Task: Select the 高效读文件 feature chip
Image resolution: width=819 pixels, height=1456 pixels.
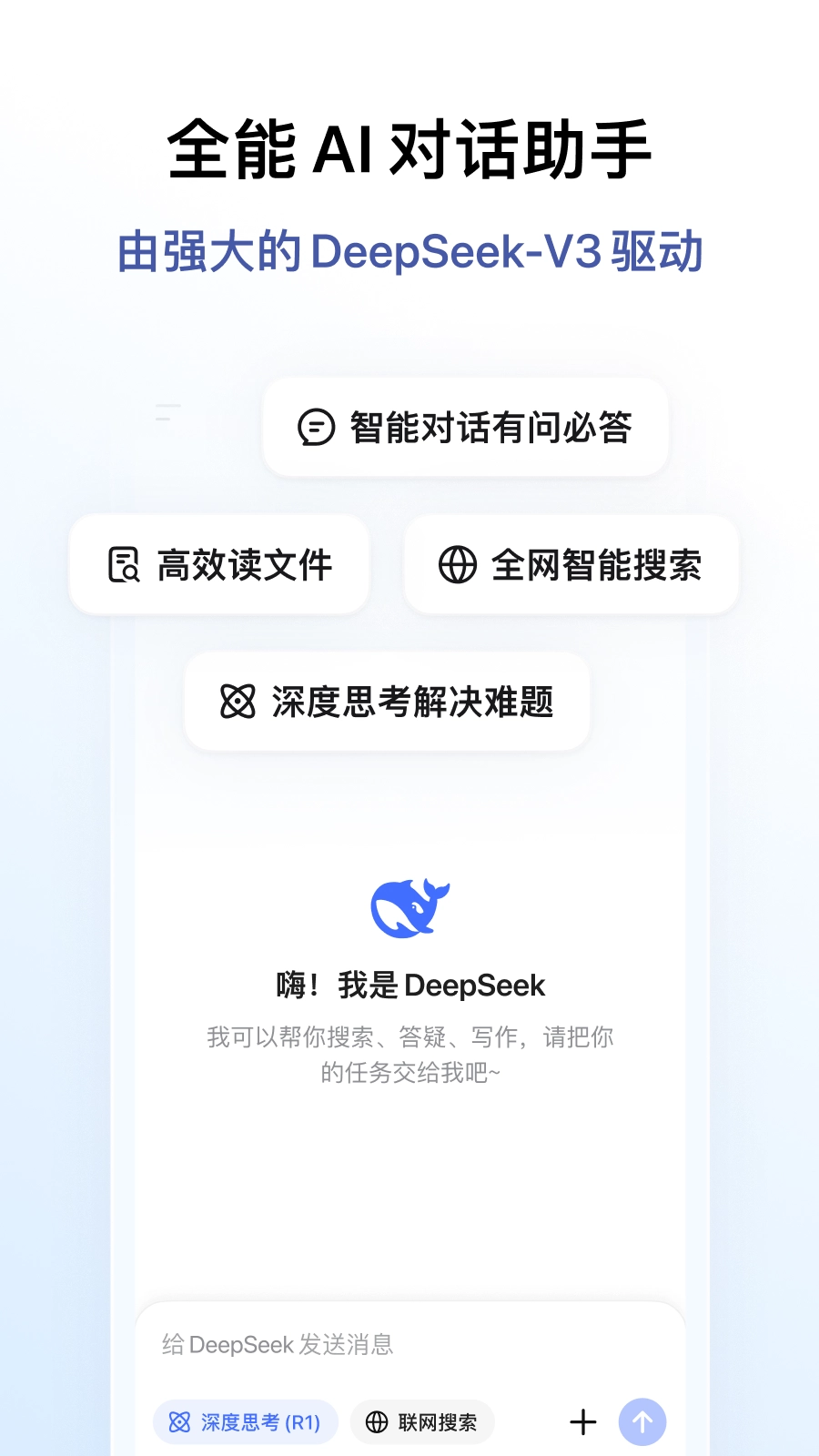Action: coord(219,564)
